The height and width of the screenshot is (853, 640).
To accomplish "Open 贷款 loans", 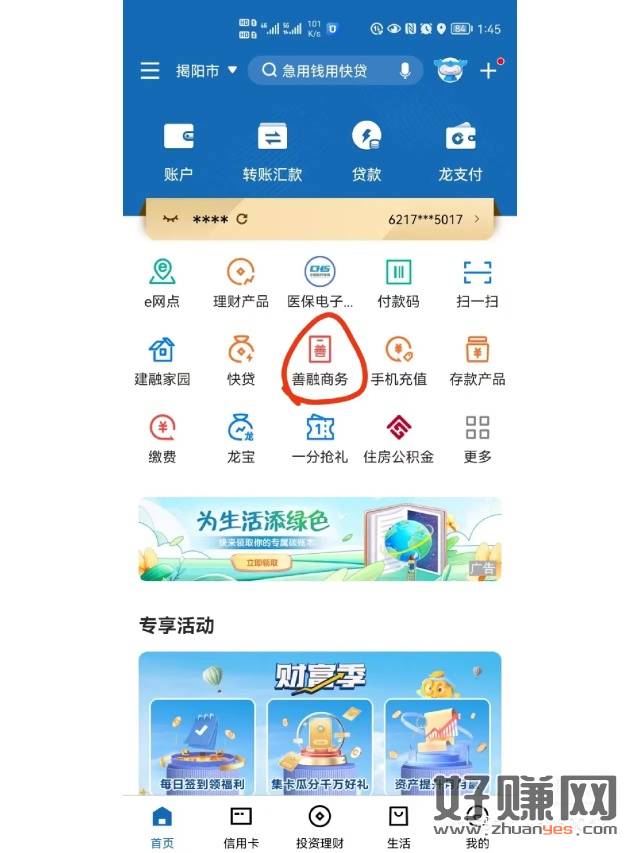I will click(x=366, y=151).
